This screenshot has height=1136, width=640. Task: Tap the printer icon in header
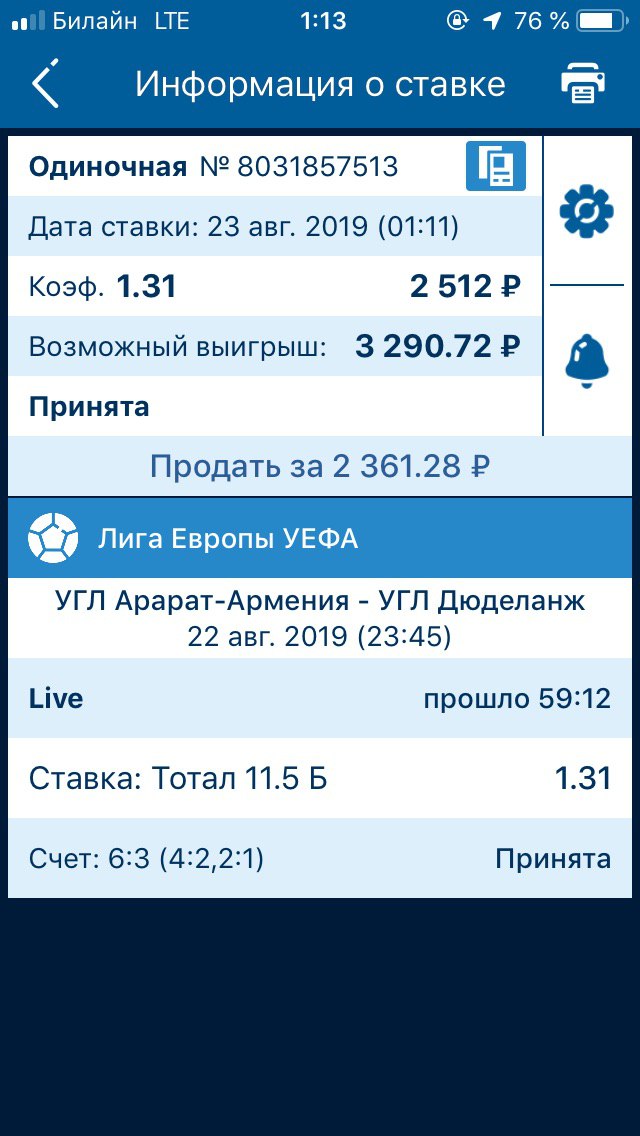[x=582, y=83]
